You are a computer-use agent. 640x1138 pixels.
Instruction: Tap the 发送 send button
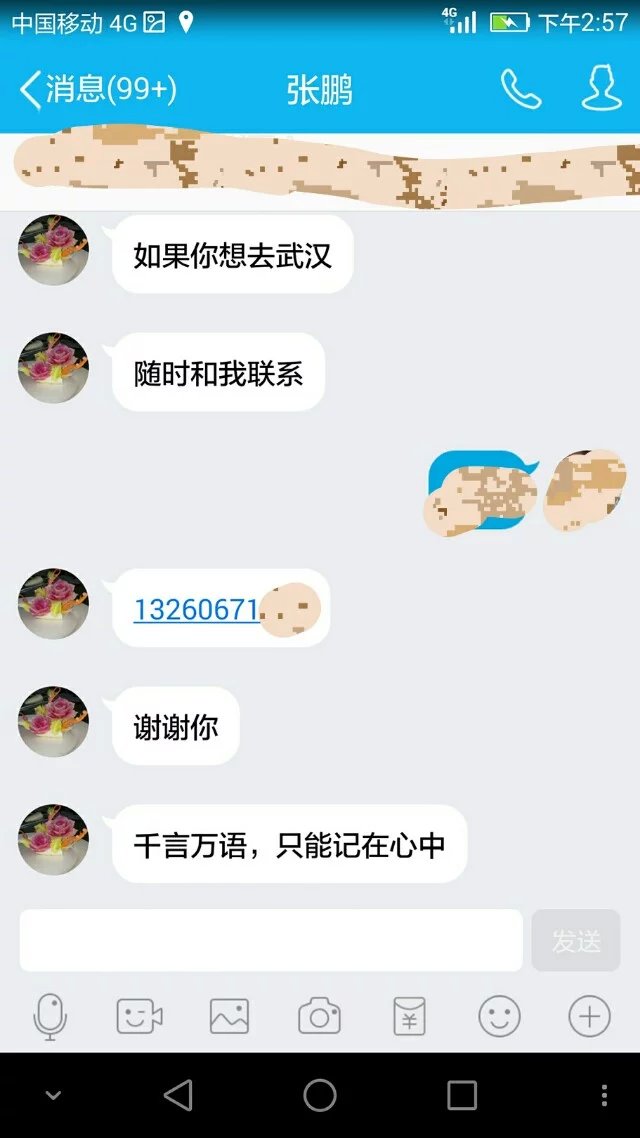tap(576, 940)
